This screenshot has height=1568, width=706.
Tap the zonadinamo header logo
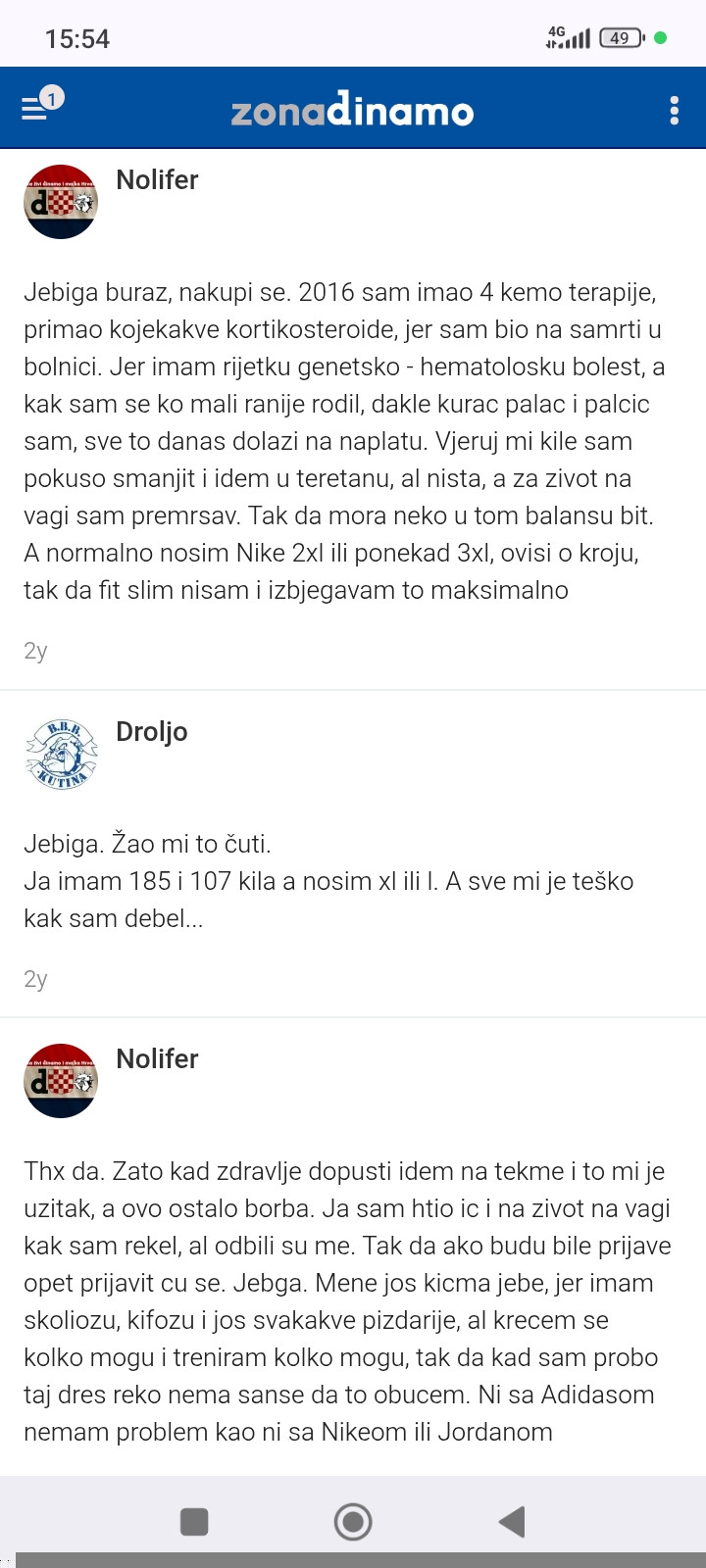point(352,109)
